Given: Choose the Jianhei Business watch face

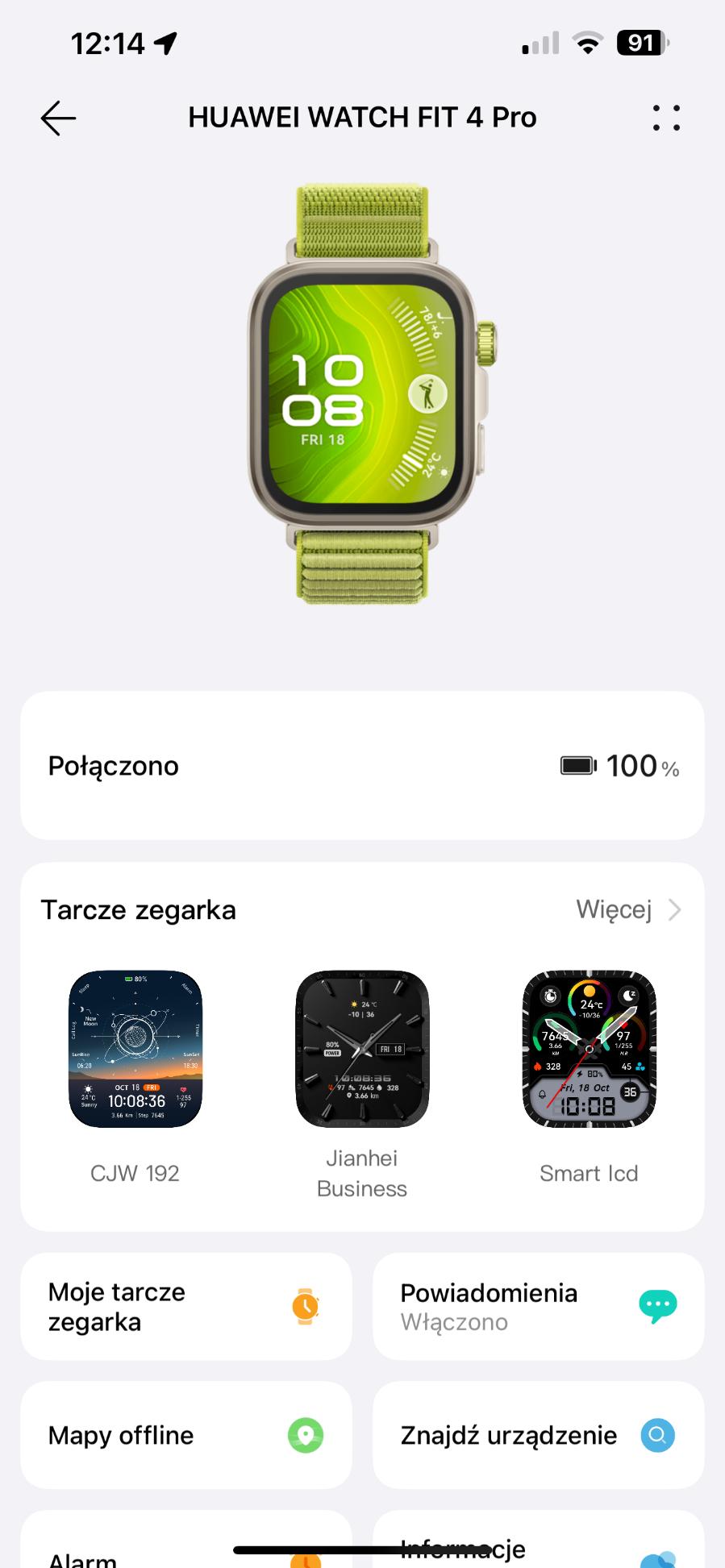Looking at the screenshot, I should 362,1049.
